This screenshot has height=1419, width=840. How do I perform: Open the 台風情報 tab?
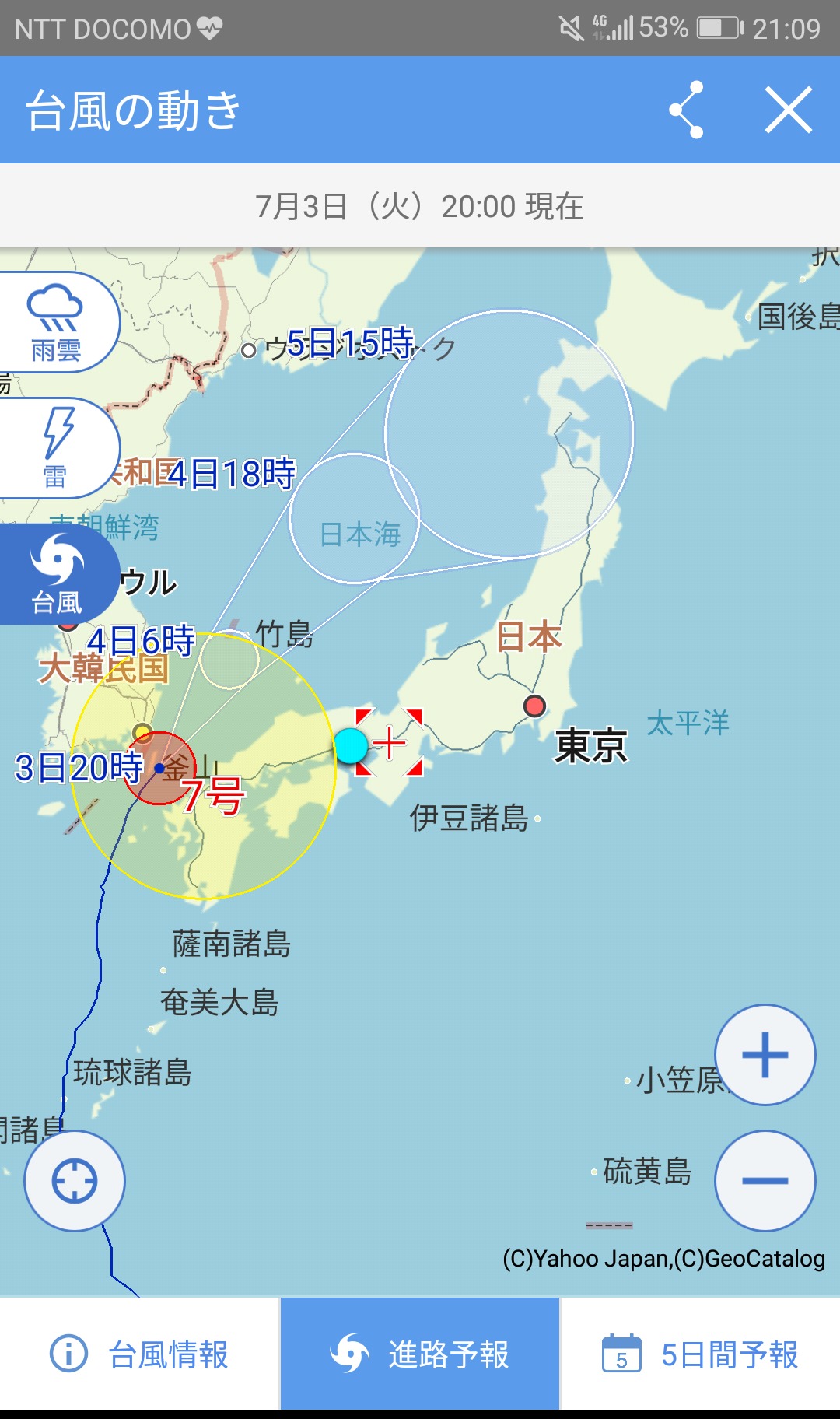click(x=140, y=1354)
